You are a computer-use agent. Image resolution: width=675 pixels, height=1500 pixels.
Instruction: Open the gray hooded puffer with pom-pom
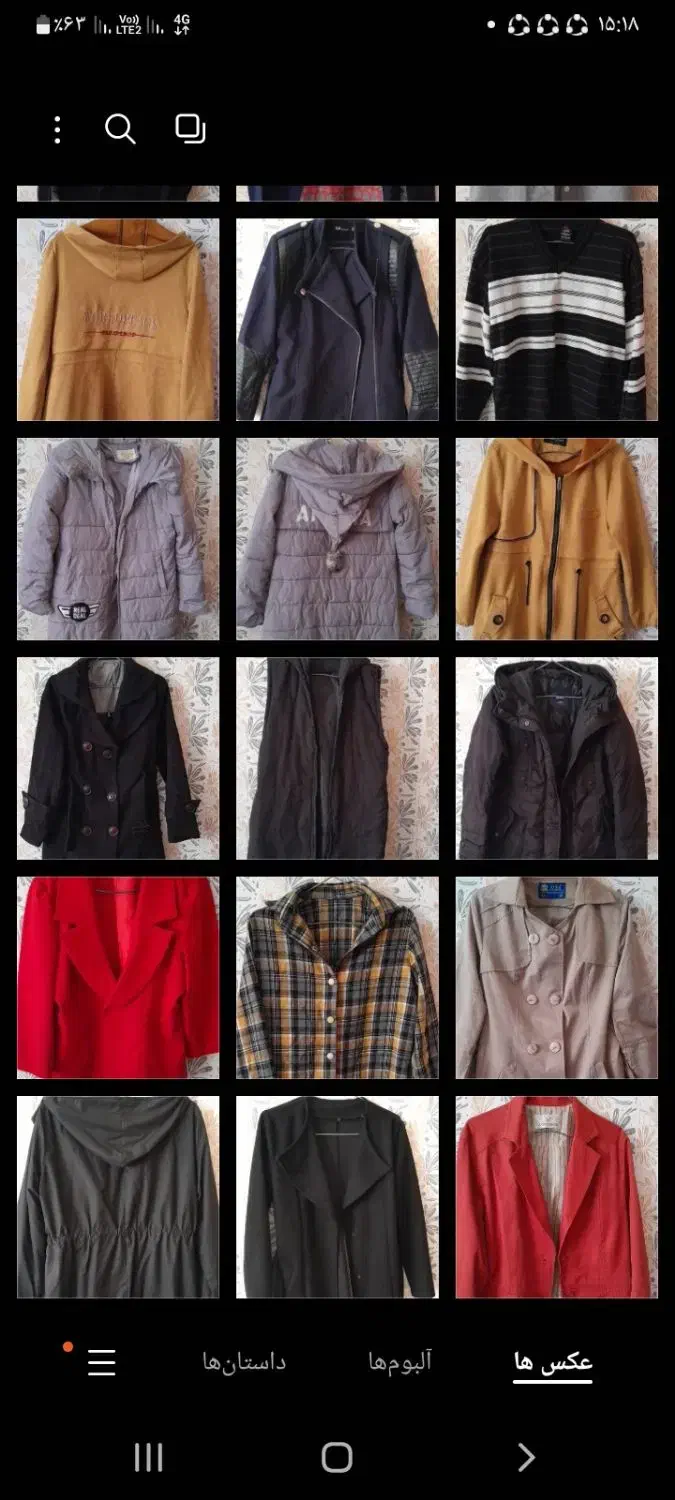[337, 539]
